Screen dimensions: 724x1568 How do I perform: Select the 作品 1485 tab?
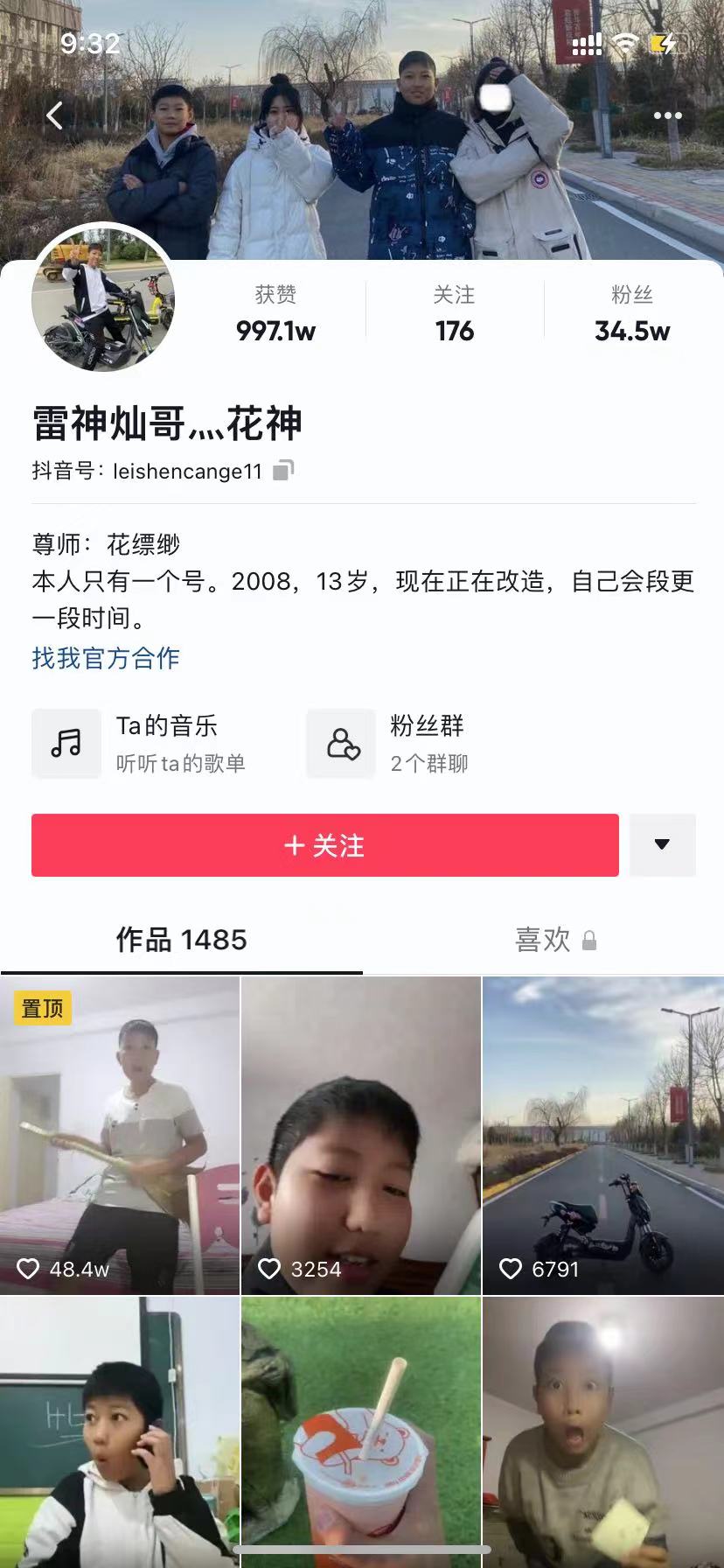click(x=182, y=941)
